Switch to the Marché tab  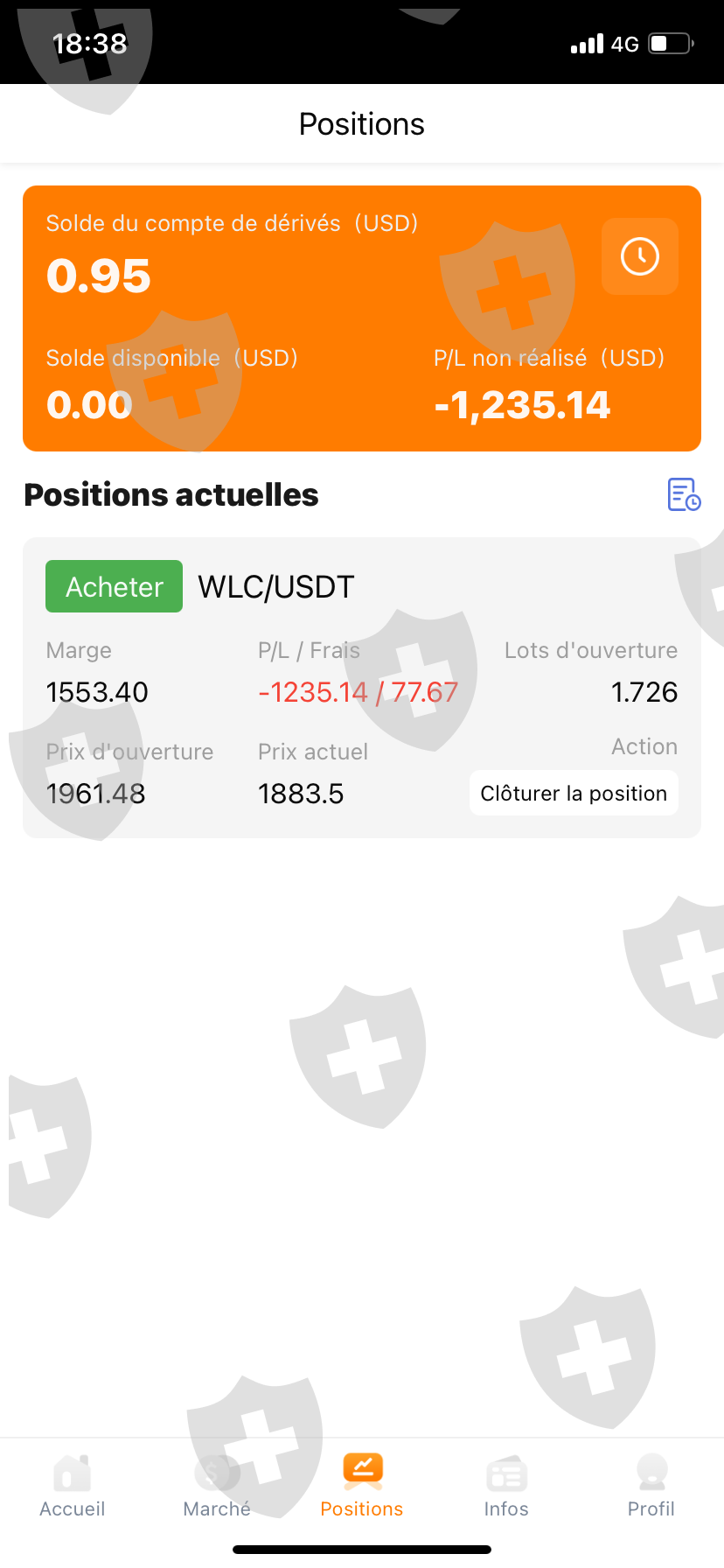click(x=217, y=1486)
